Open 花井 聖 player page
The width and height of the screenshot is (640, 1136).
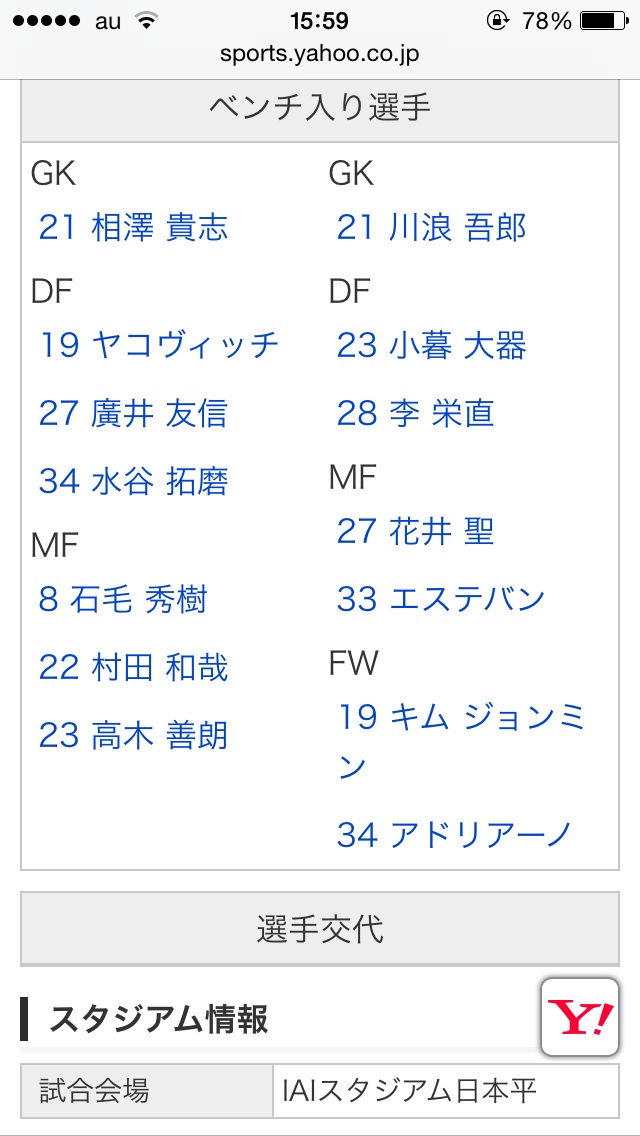pyautogui.click(x=415, y=532)
